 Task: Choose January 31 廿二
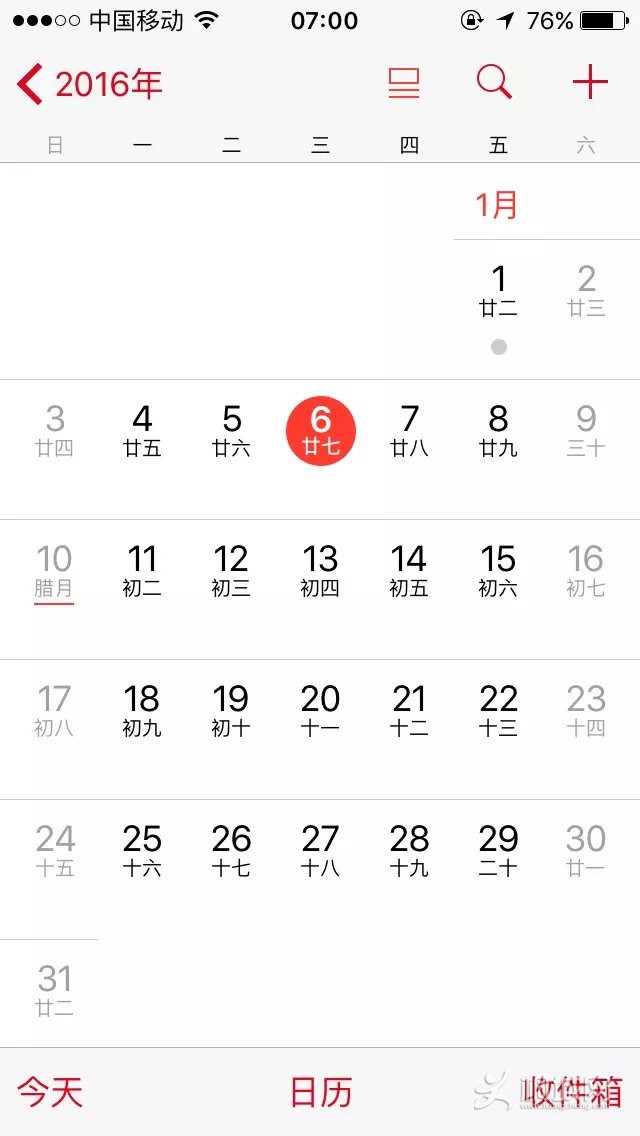click(x=55, y=991)
